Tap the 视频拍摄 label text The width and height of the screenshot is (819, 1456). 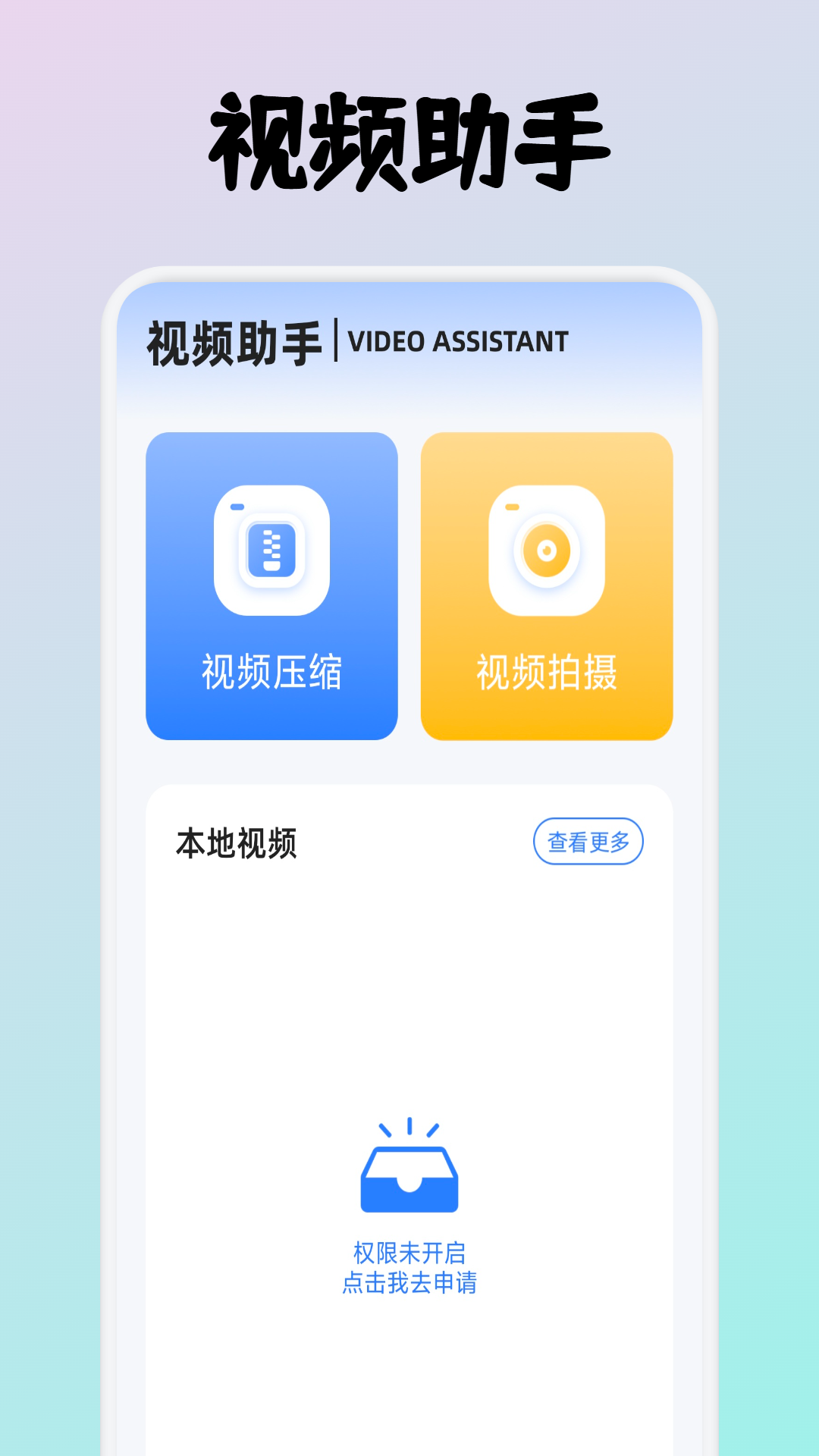pyautogui.click(x=548, y=672)
